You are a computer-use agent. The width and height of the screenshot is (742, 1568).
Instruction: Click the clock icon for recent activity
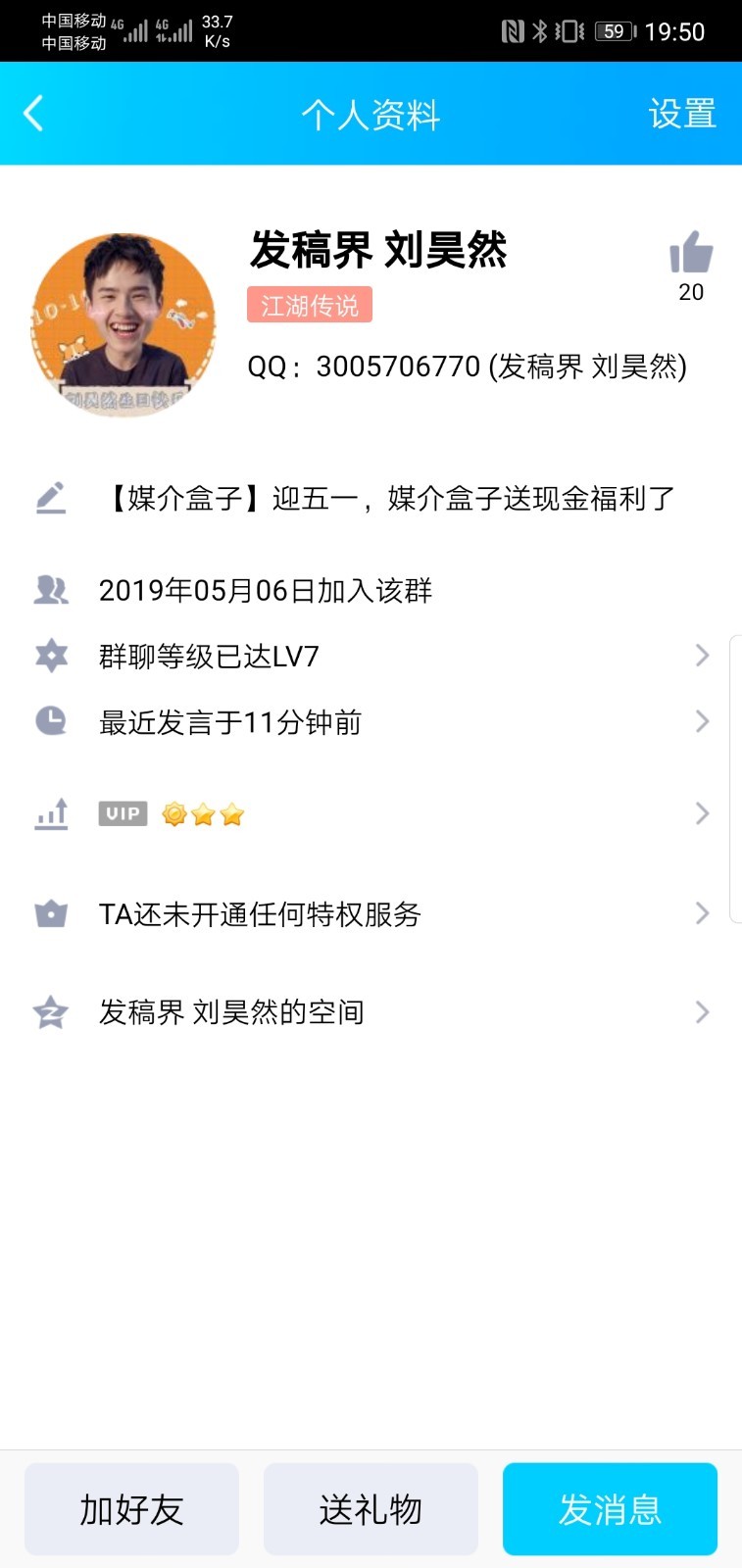[50, 721]
